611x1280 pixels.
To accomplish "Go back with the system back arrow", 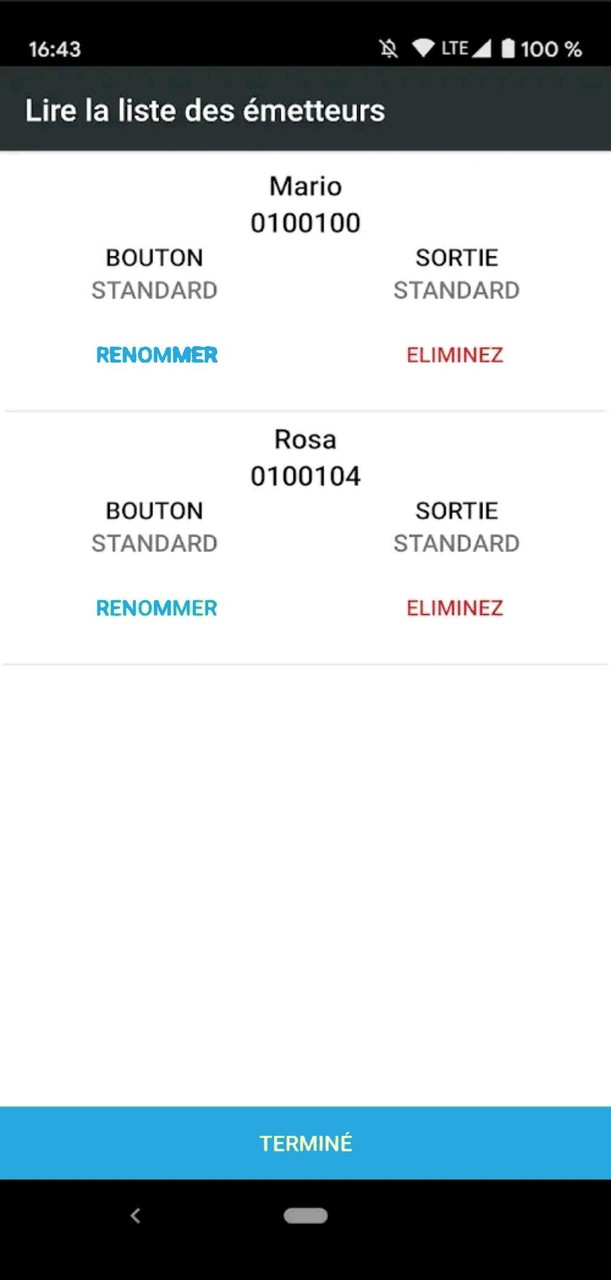I will pos(136,1216).
